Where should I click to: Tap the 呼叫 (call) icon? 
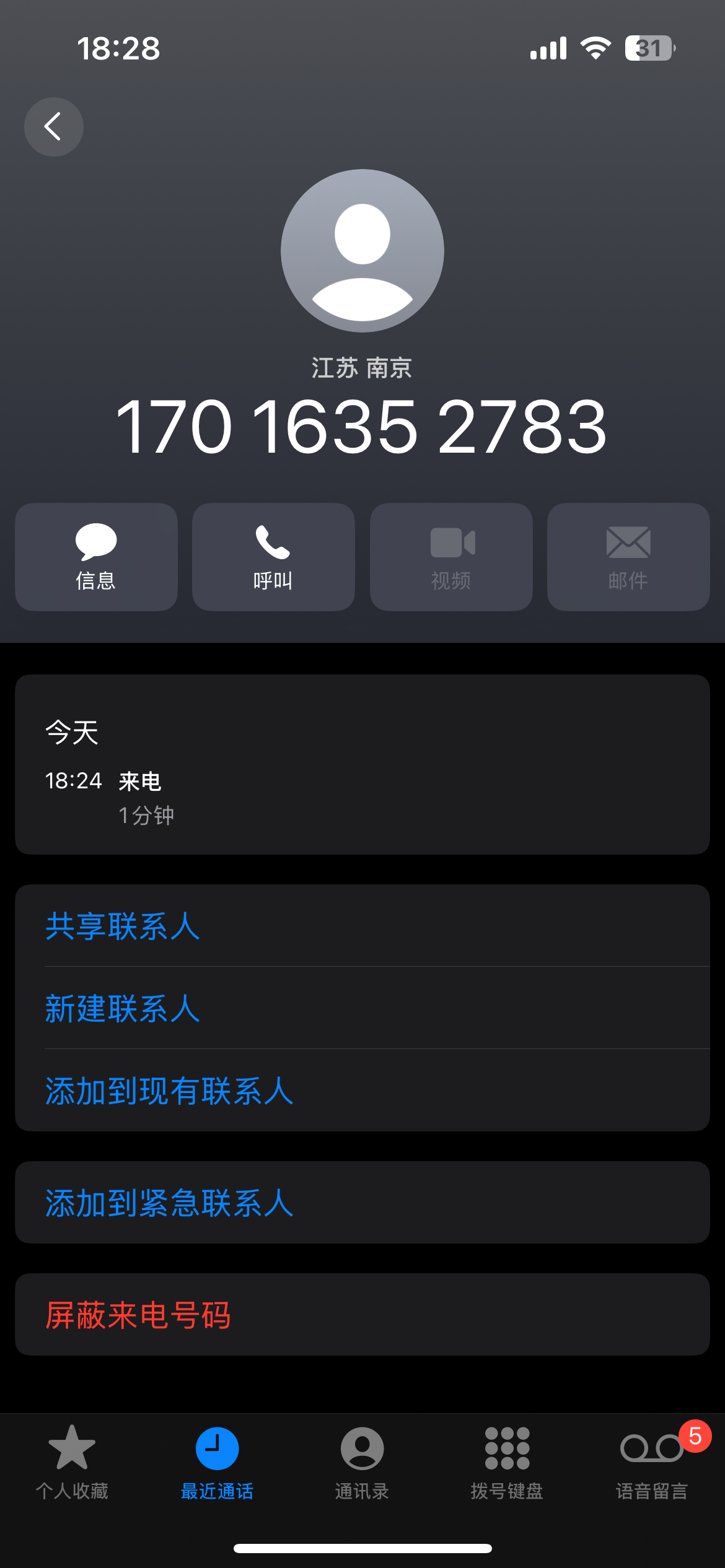point(273,556)
